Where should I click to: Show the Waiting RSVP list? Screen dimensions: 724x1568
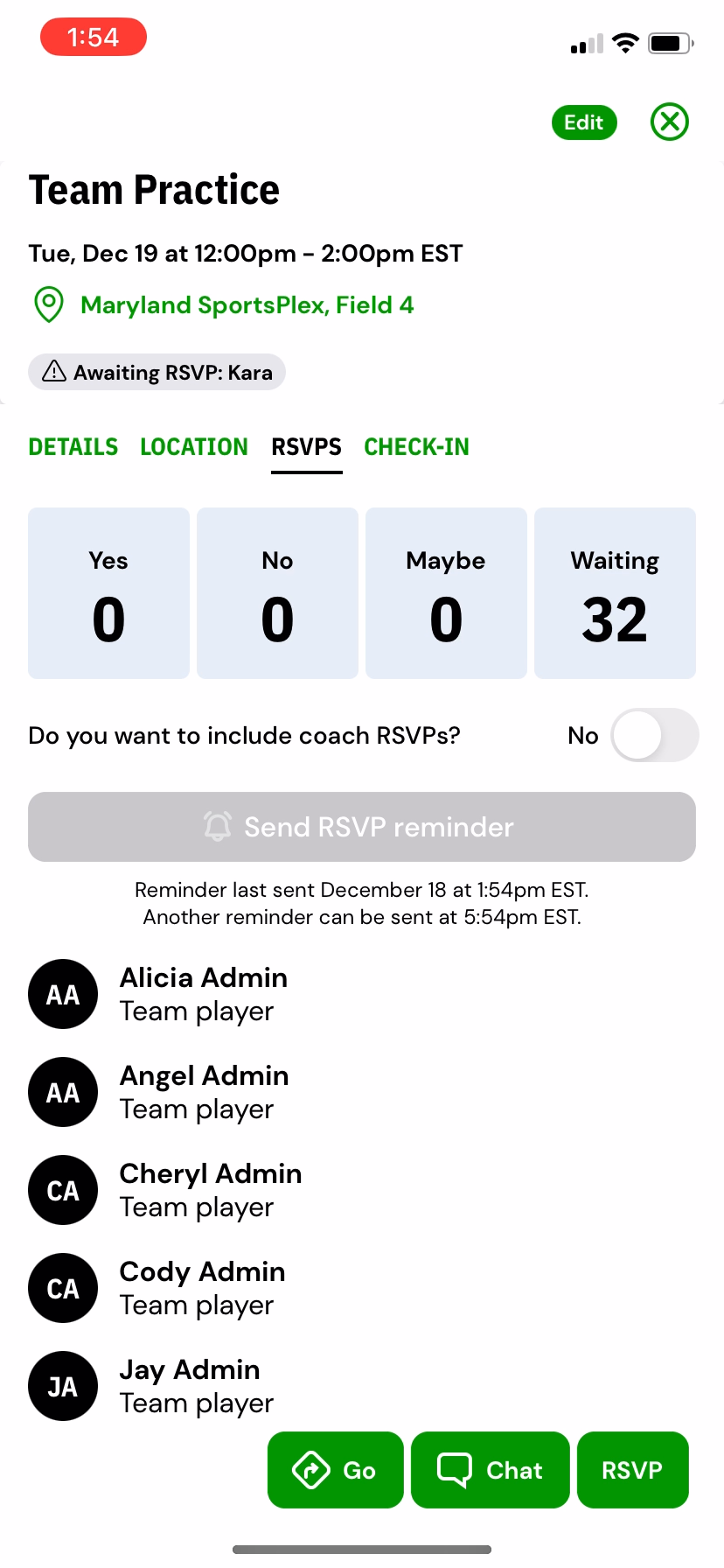pyautogui.click(x=615, y=593)
